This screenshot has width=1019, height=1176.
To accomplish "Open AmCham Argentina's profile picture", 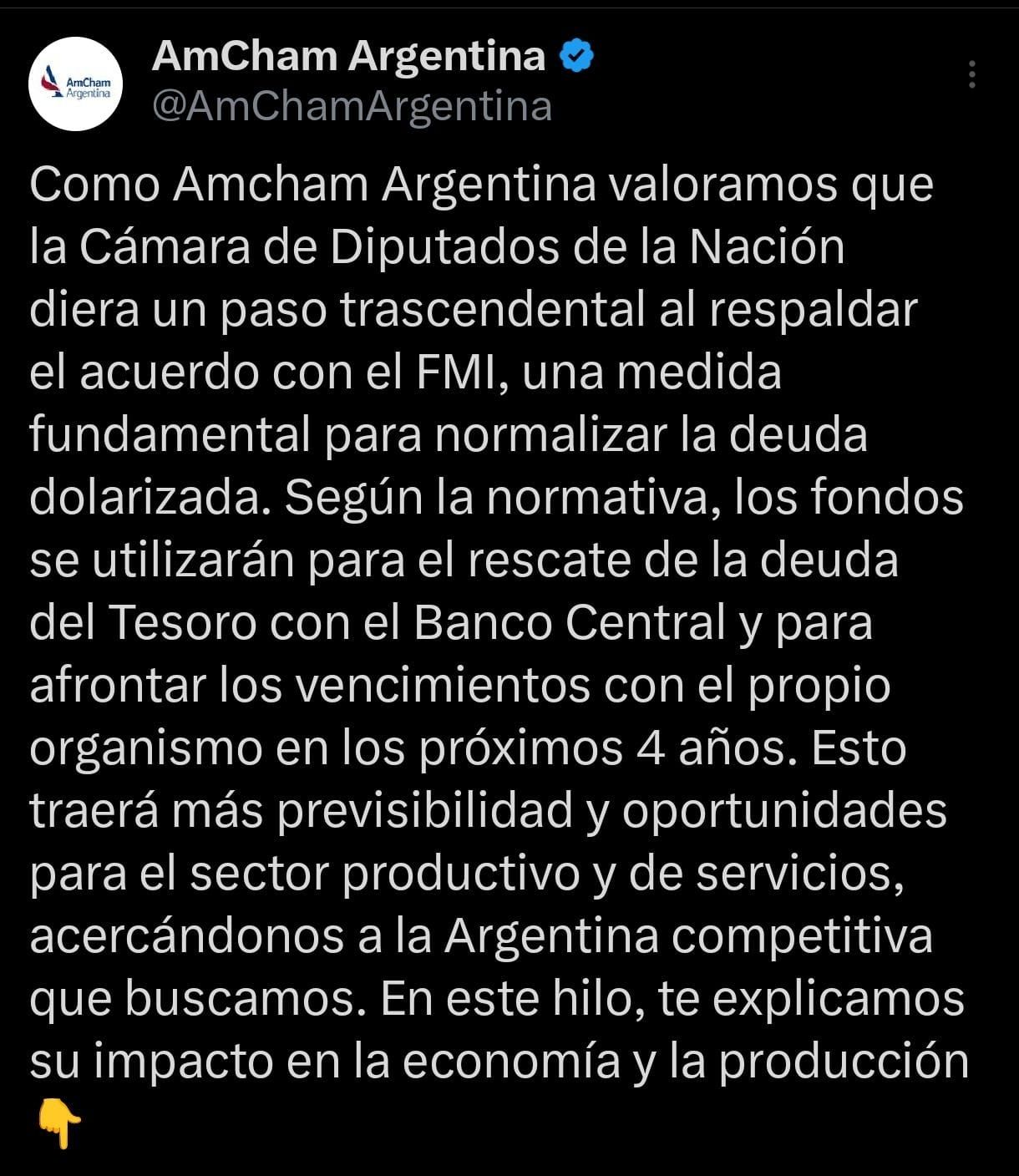I will click(76, 84).
